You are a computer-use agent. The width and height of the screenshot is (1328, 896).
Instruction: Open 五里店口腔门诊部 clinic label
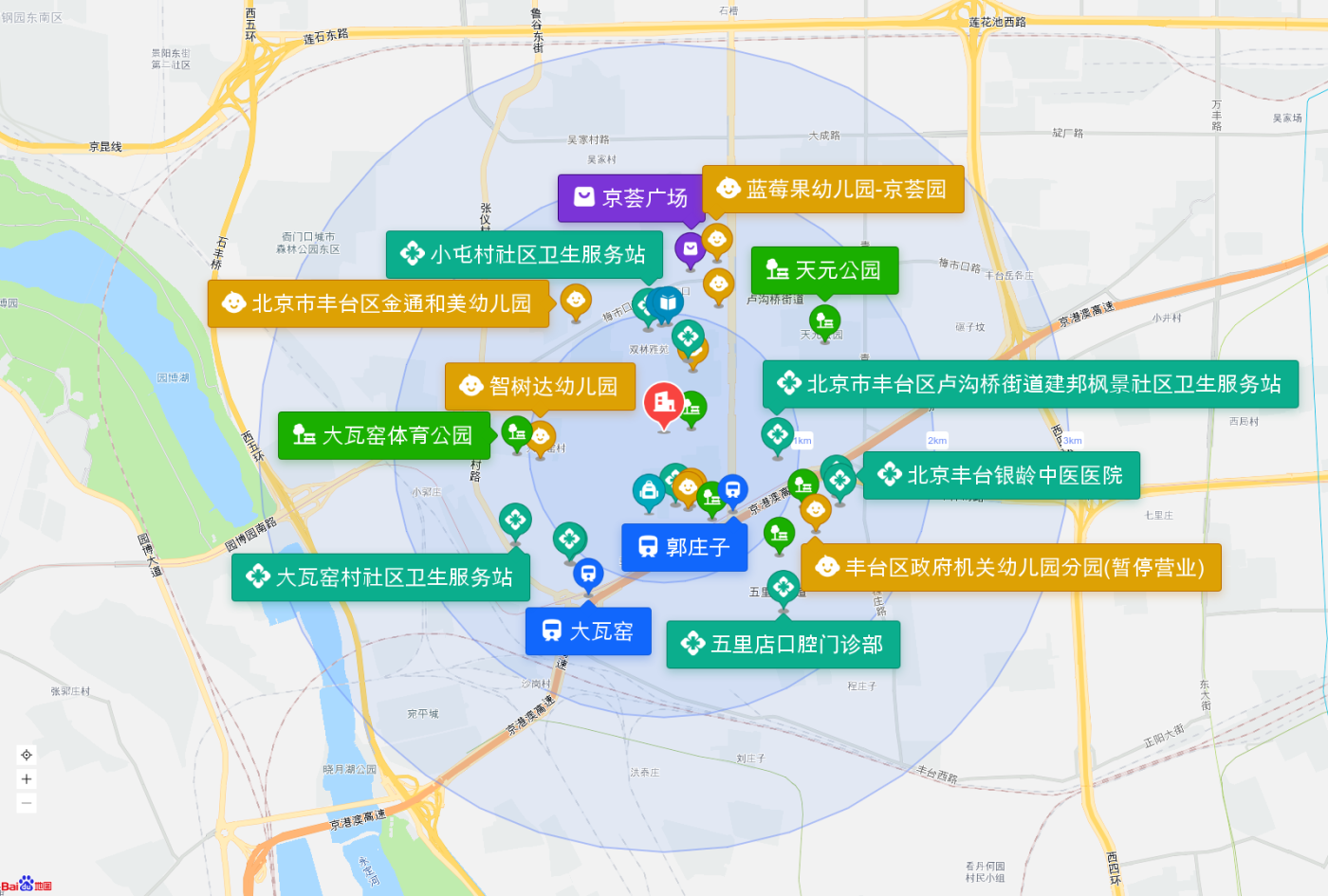783,645
